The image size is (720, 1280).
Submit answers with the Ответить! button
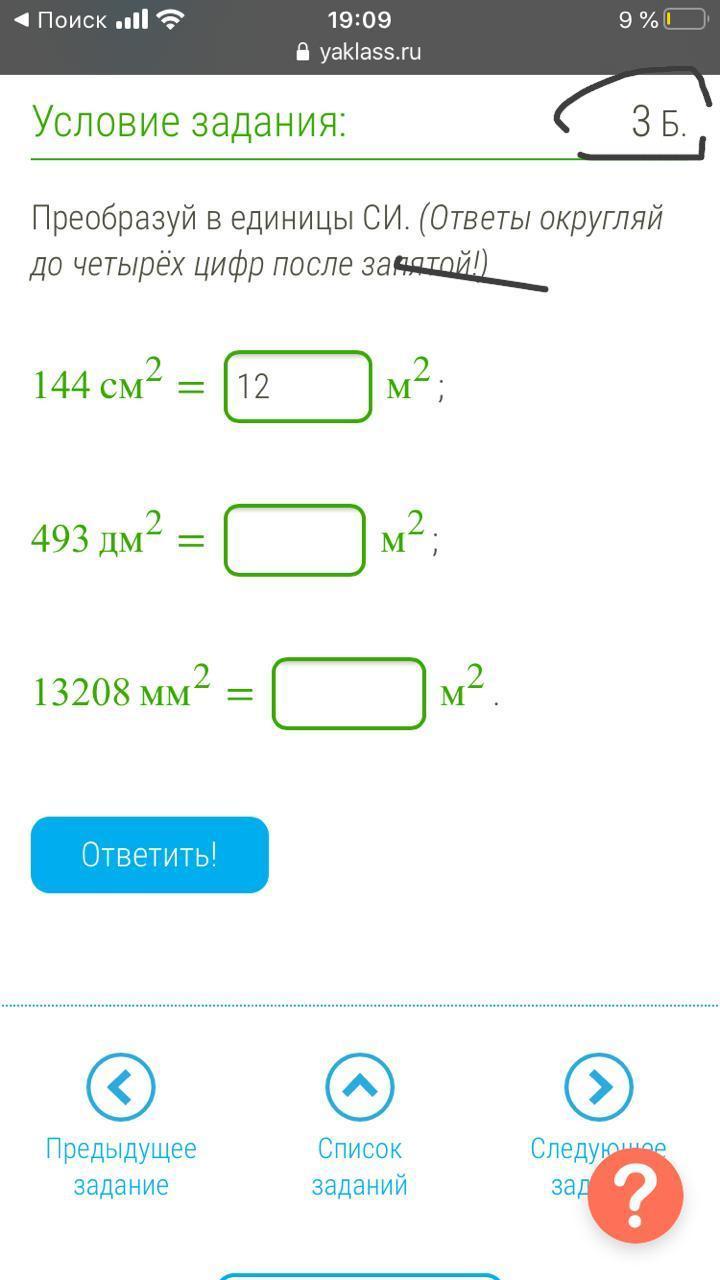(150, 855)
